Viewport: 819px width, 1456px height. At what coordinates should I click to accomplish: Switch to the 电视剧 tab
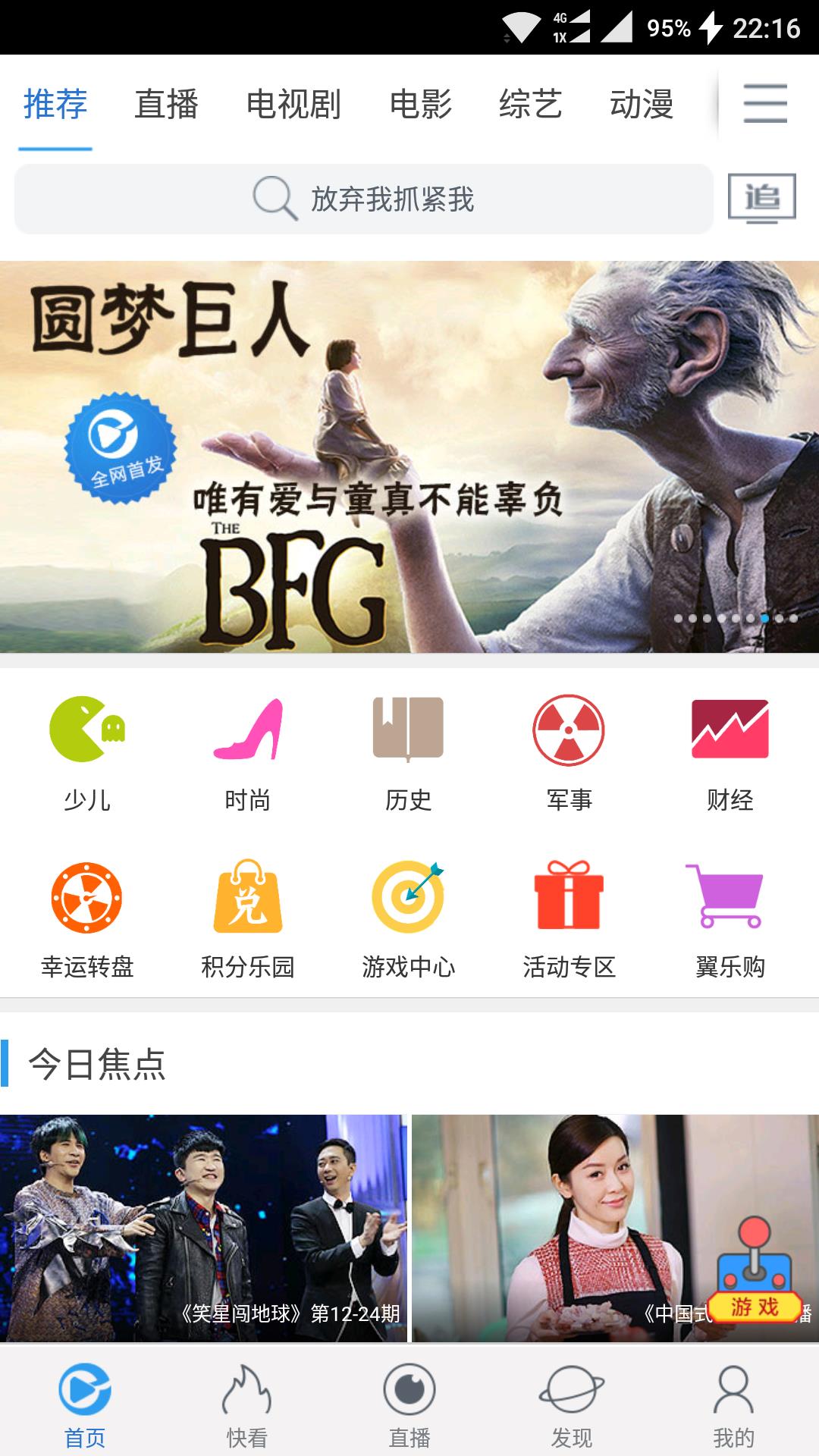pos(293,104)
